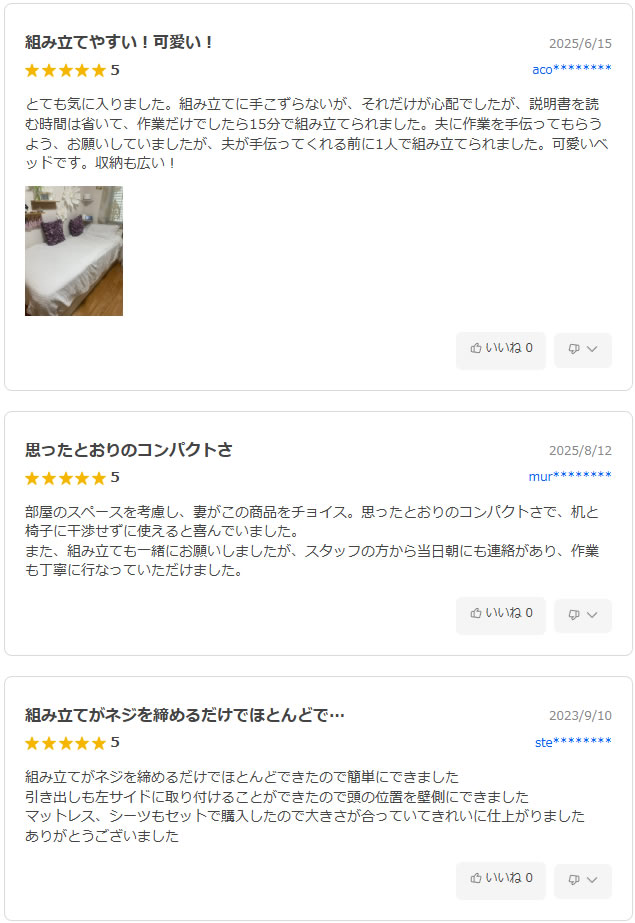
Task: Expand dislike dropdown on aco's review
Action: [583, 350]
